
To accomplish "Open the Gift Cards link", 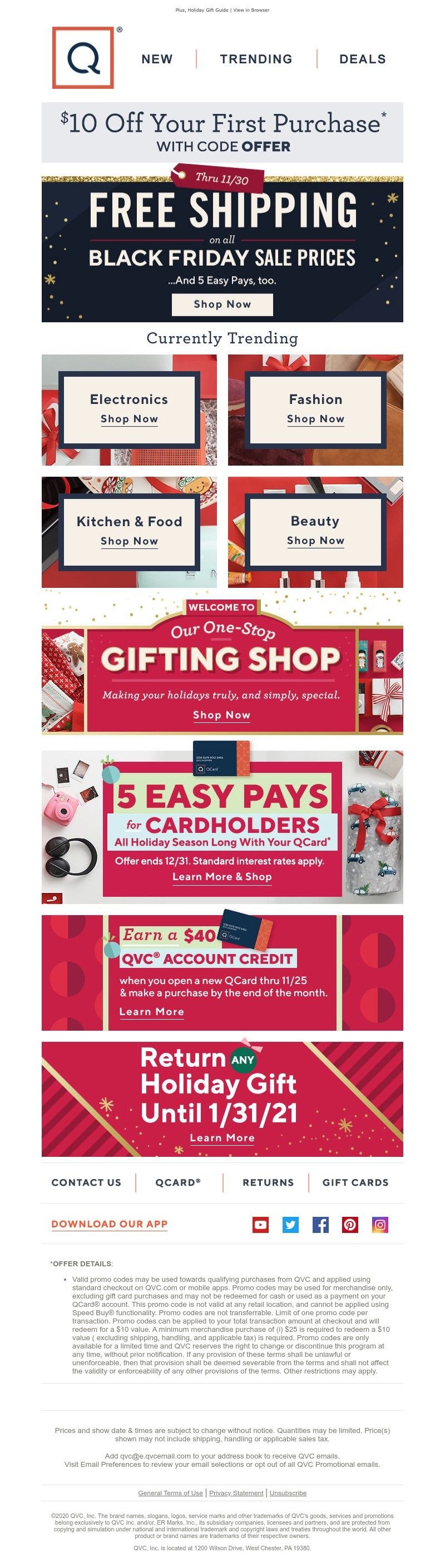I will pos(355,1183).
